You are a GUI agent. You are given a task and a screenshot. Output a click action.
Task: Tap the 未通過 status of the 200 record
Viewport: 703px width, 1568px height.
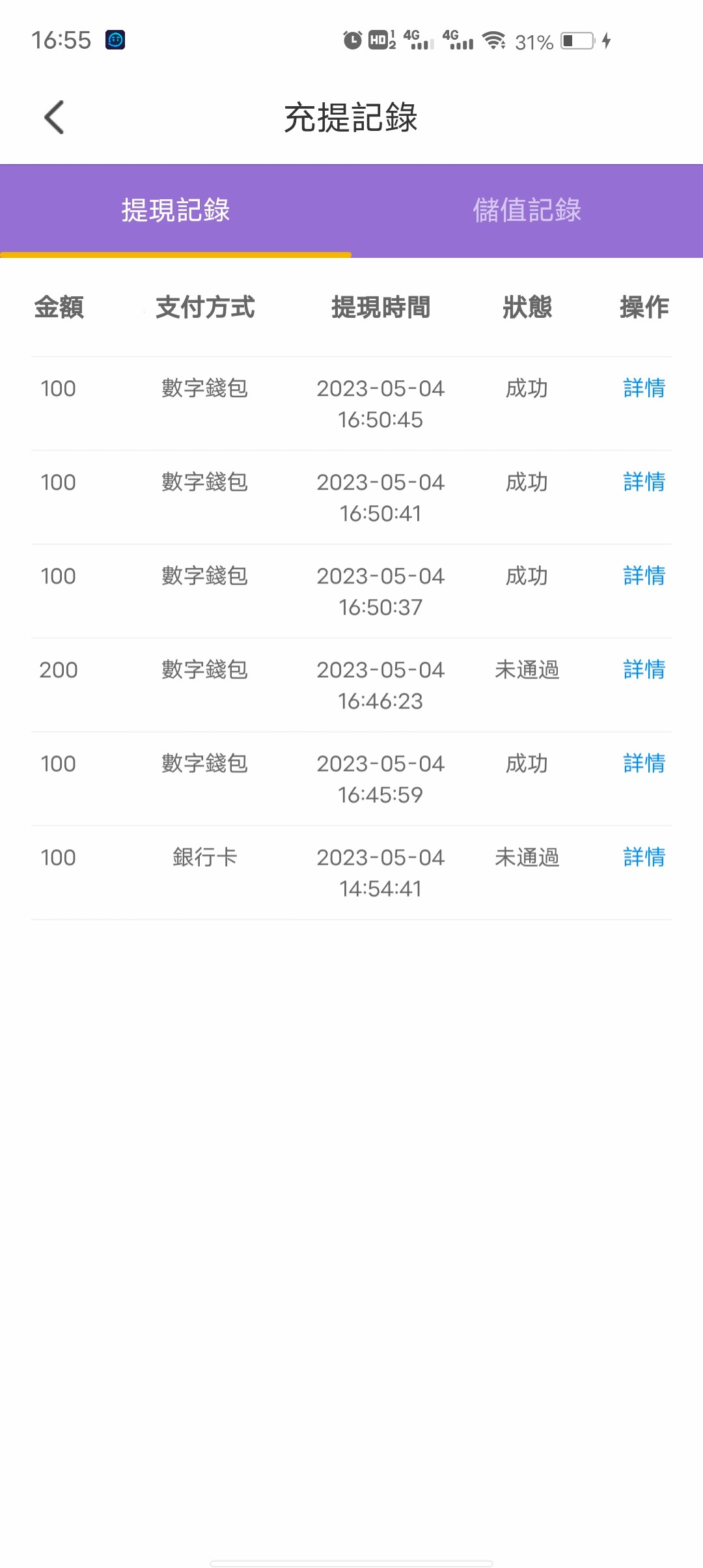[527, 670]
